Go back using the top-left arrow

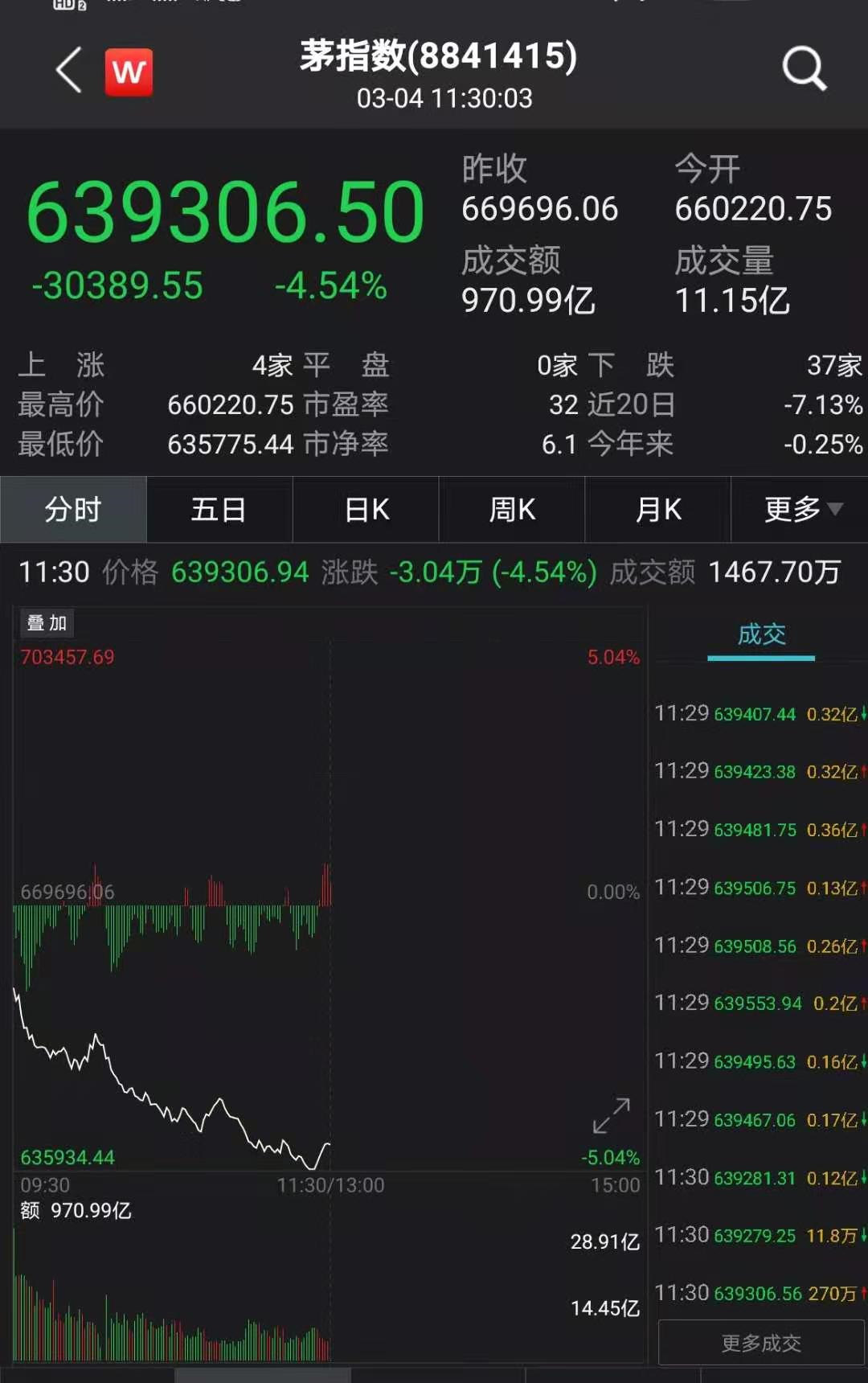click(x=69, y=70)
